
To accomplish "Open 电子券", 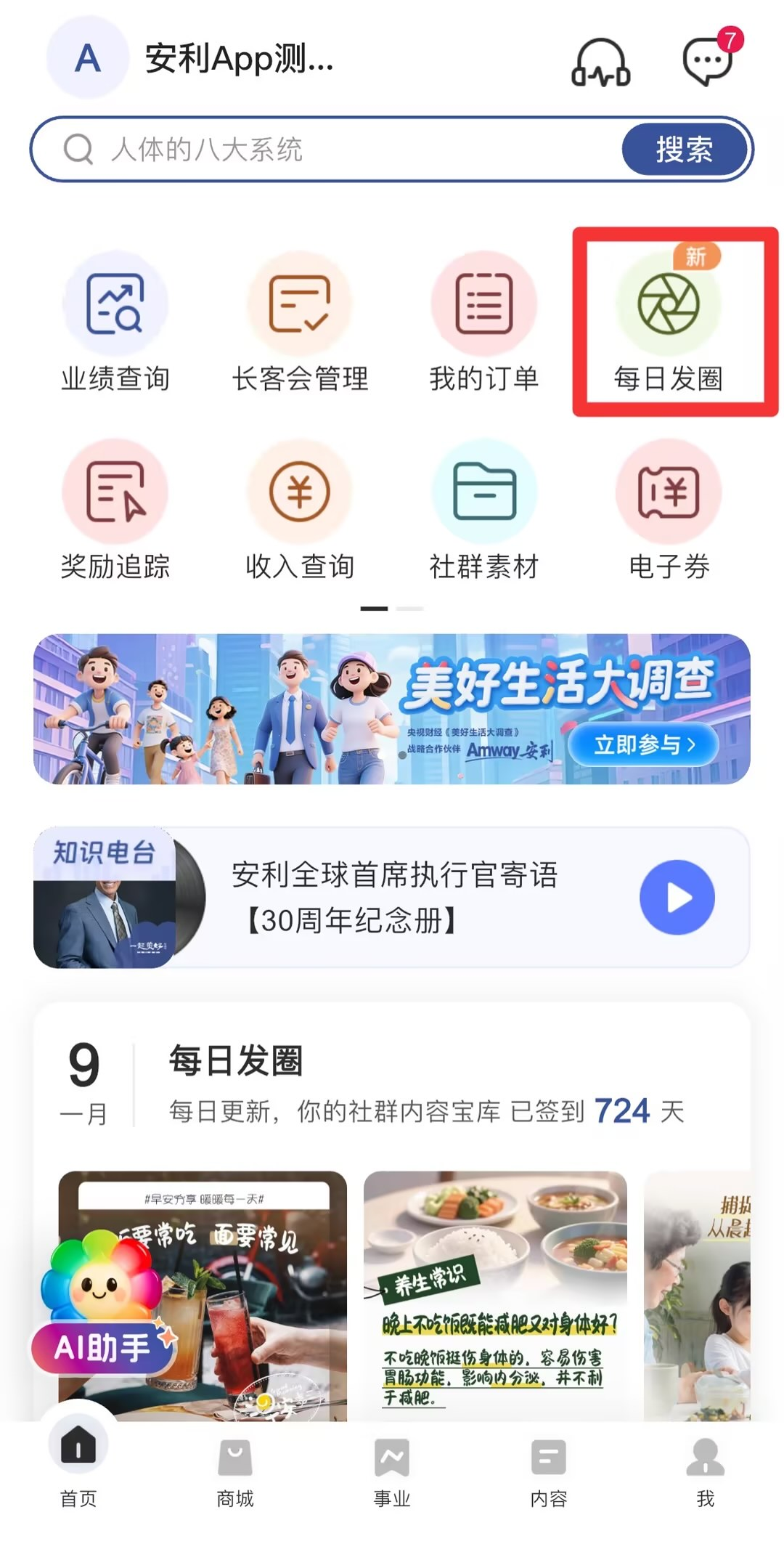I will [x=669, y=509].
